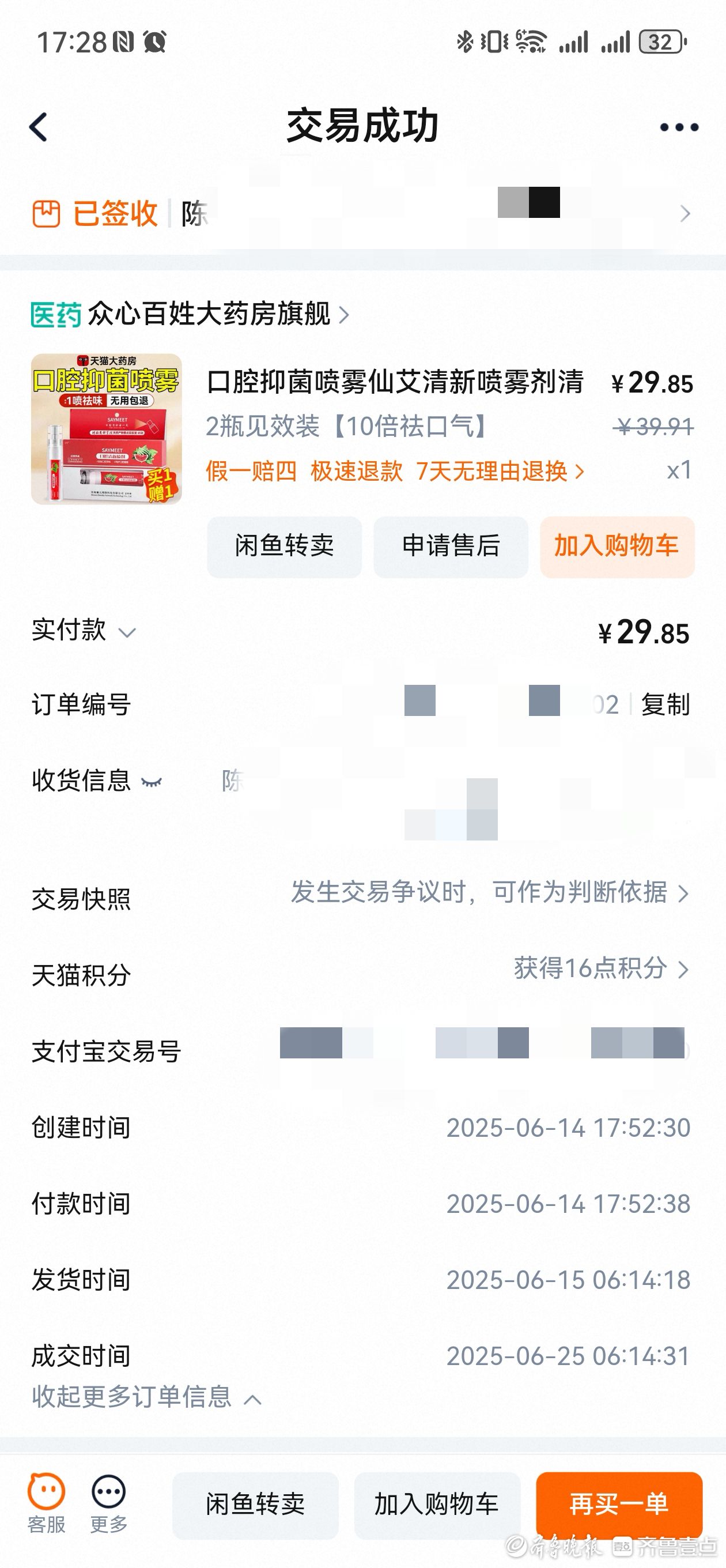Tap 闲鱼转卖 in the bottom bar
Image resolution: width=726 pixels, height=1568 pixels.
click(x=255, y=1504)
